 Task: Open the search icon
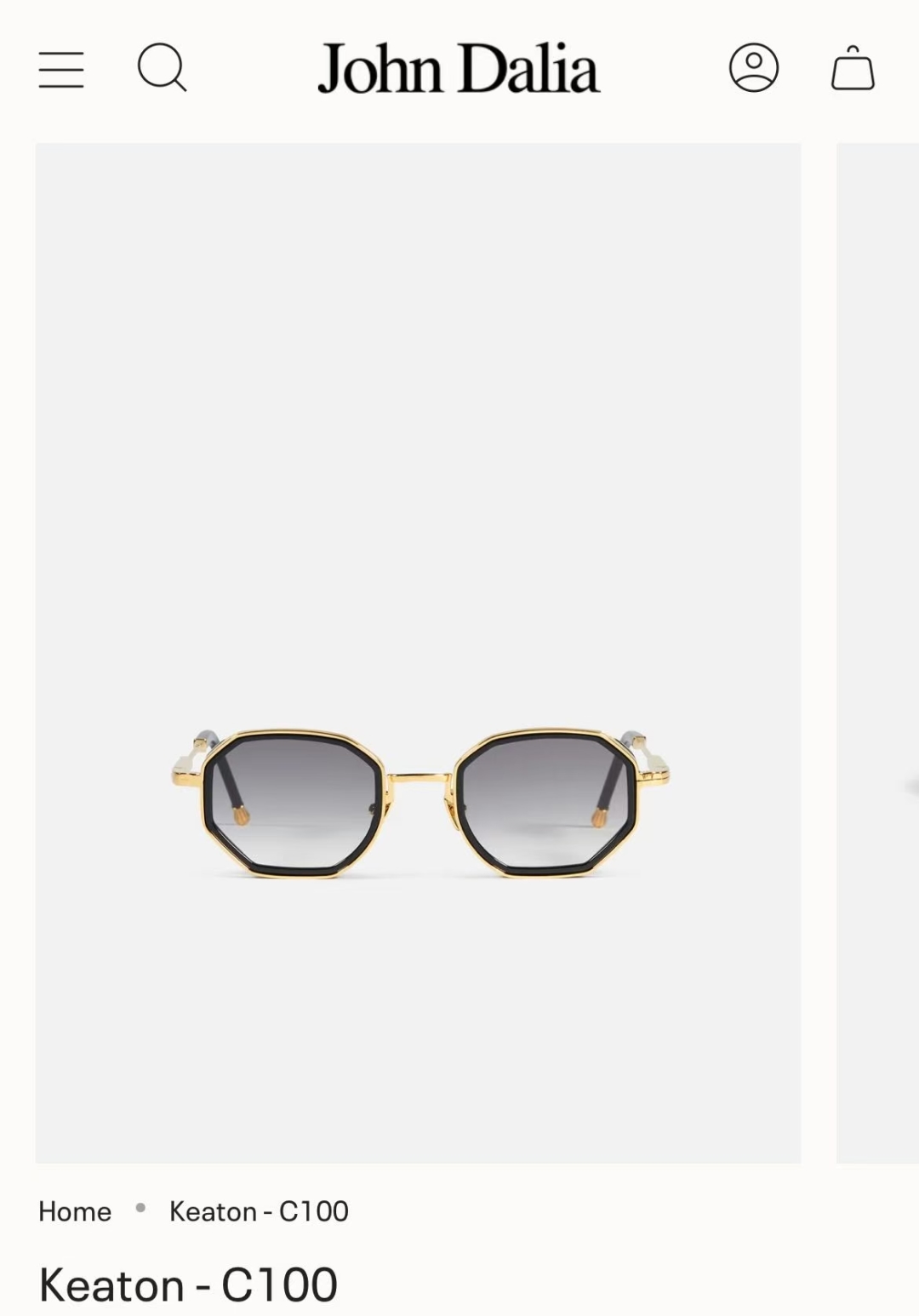click(x=162, y=68)
